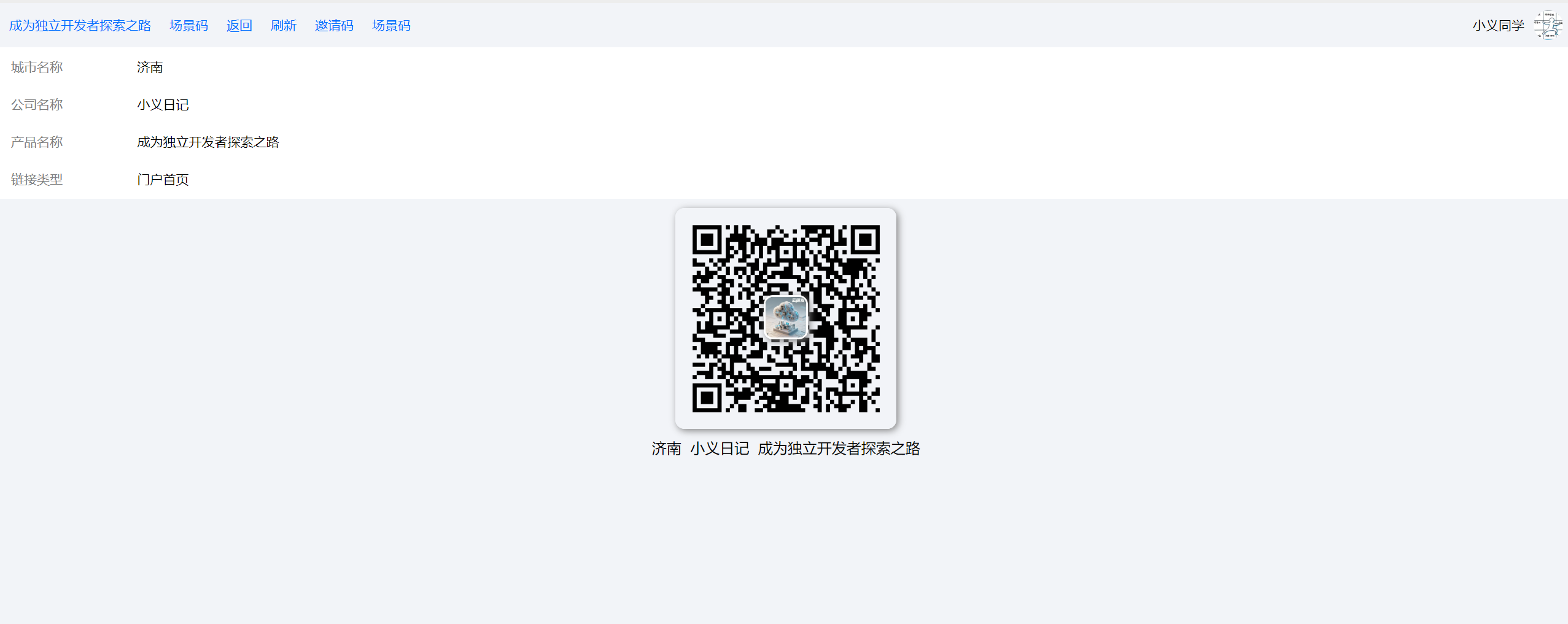Open the 成为独立开发者探索之路 home link

point(80,26)
